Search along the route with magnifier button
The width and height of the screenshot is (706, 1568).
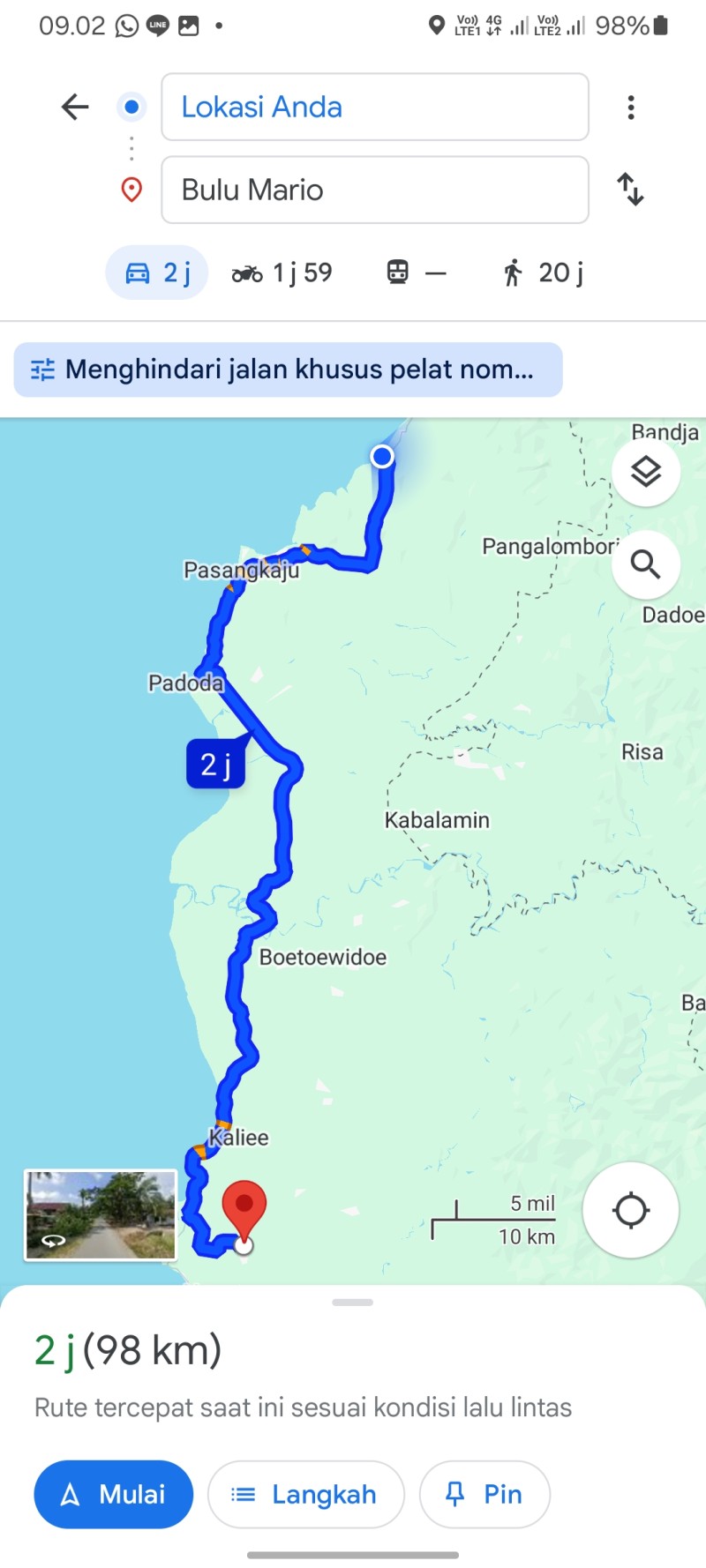[x=646, y=564]
